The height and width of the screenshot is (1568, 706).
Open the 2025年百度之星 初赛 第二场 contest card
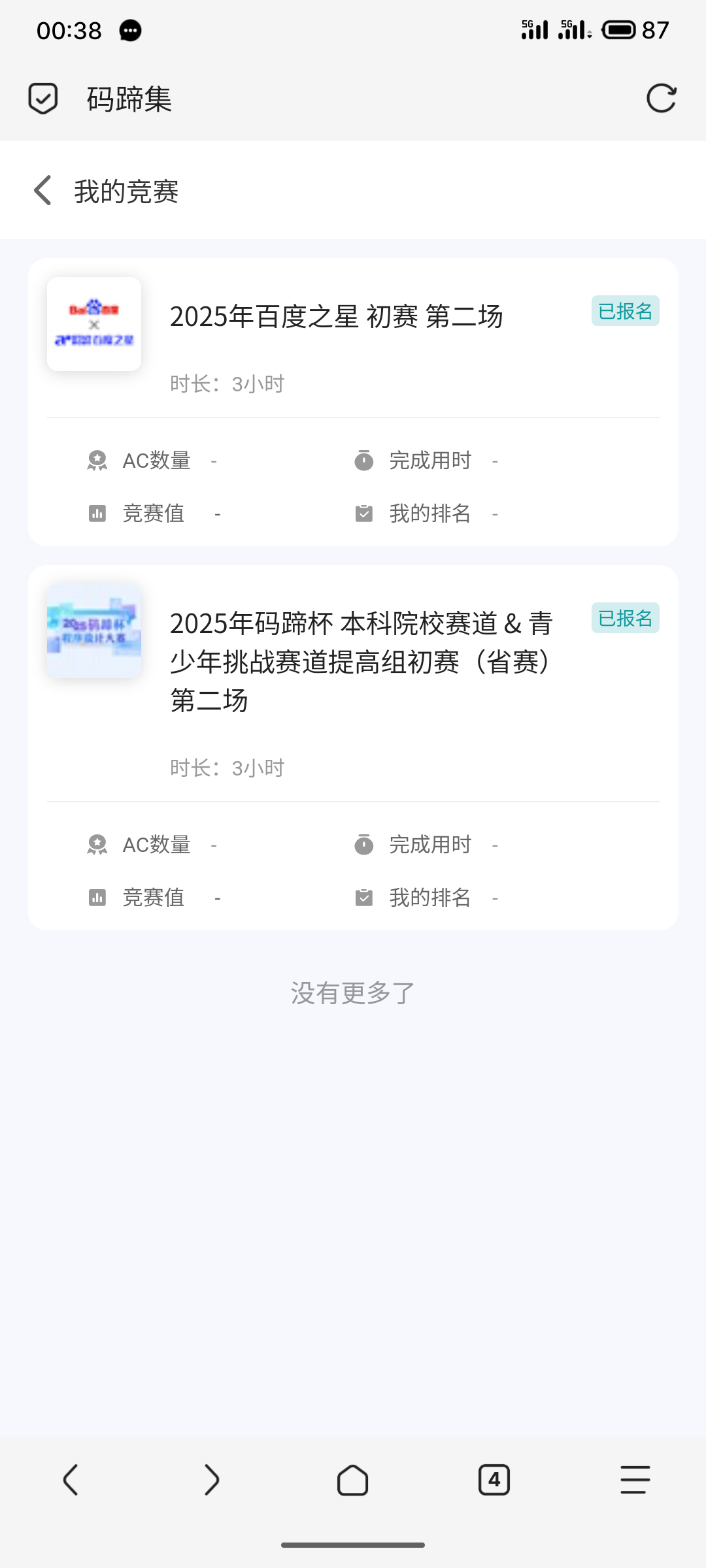(353, 402)
